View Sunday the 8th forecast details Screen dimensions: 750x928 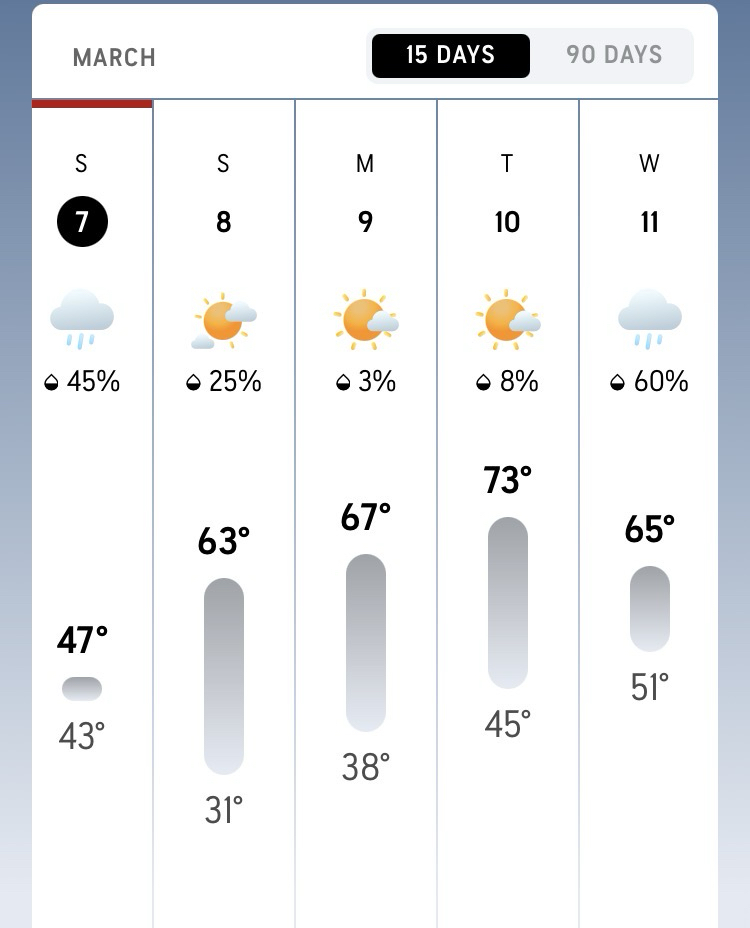[224, 221]
